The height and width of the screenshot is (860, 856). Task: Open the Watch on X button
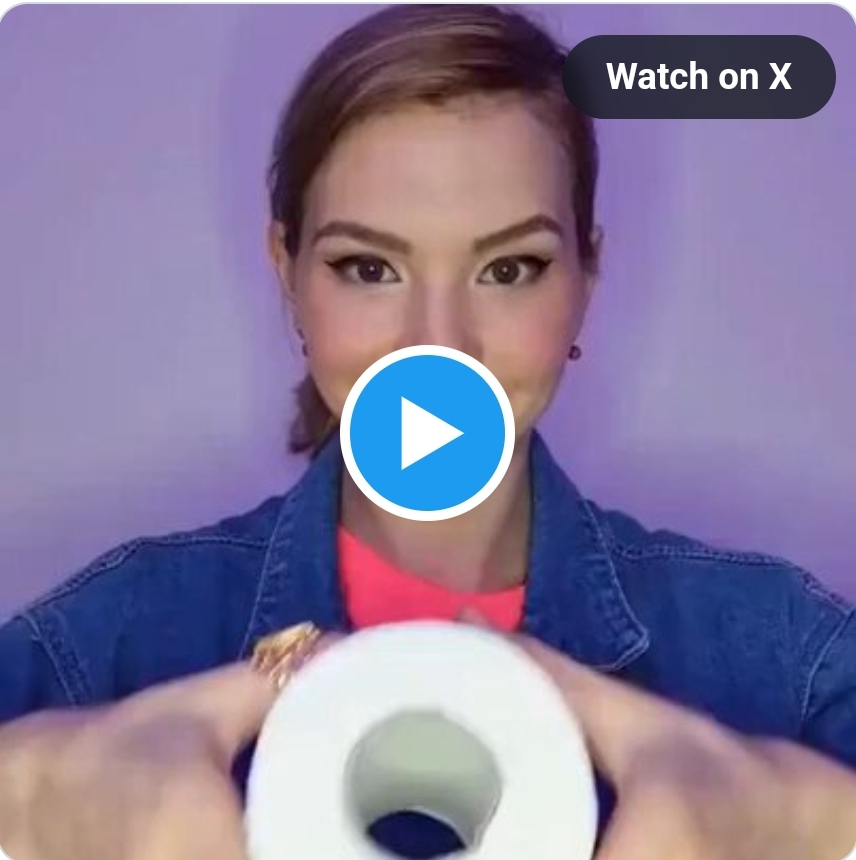tap(698, 77)
